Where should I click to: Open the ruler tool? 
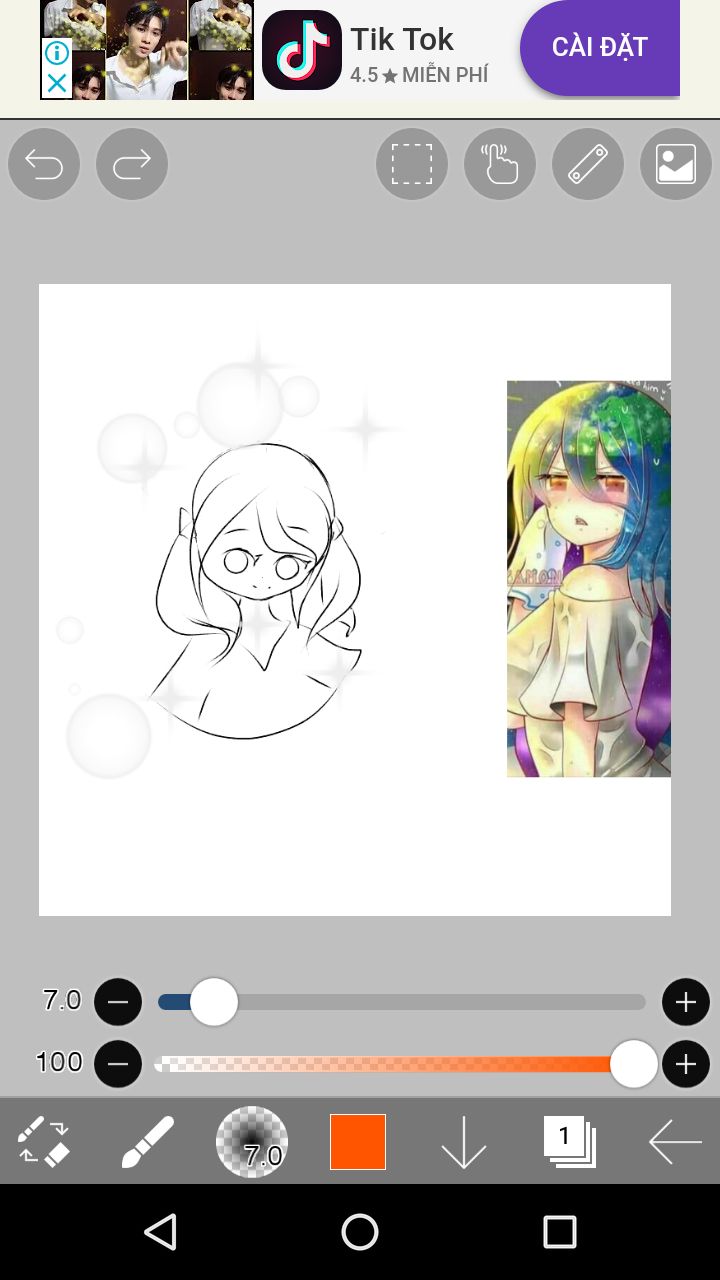tap(588, 164)
